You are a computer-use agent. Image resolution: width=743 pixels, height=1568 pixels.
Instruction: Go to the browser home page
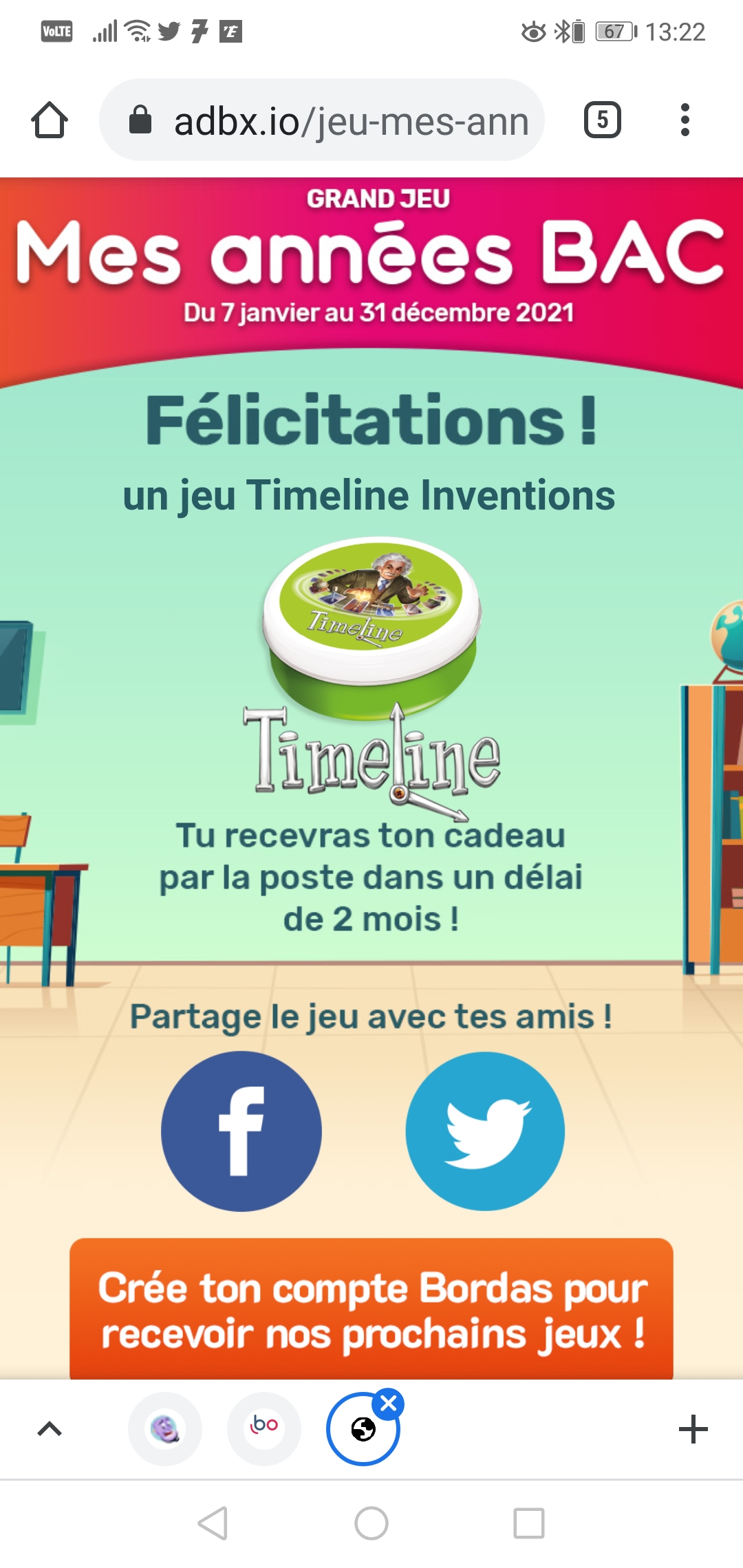(50, 120)
